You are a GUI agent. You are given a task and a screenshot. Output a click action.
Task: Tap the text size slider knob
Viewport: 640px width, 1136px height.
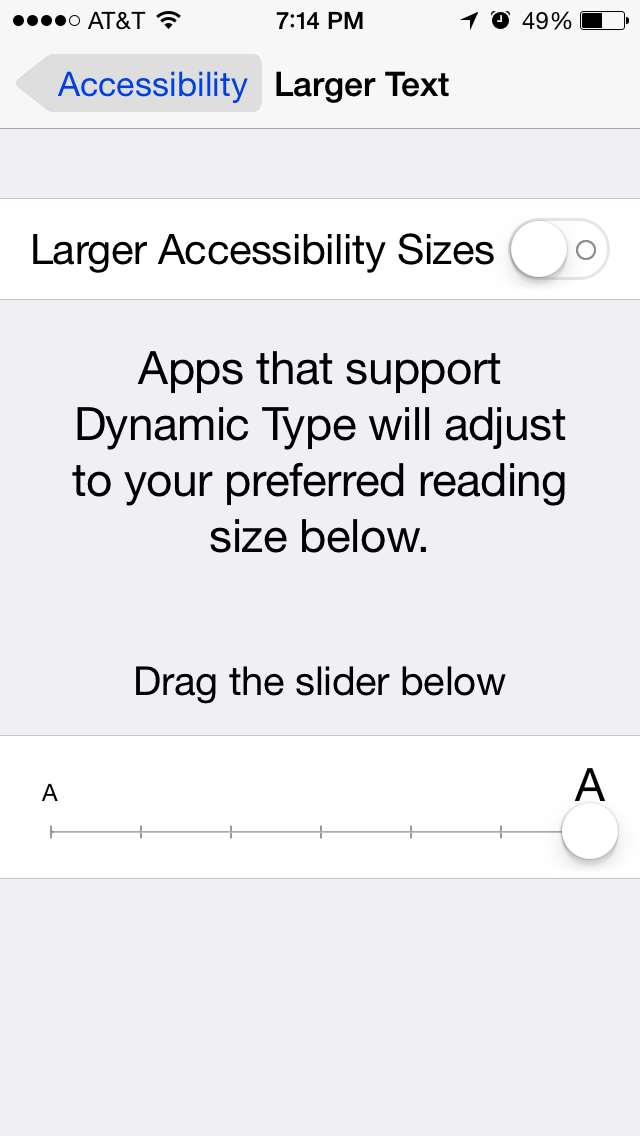pos(589,831)
